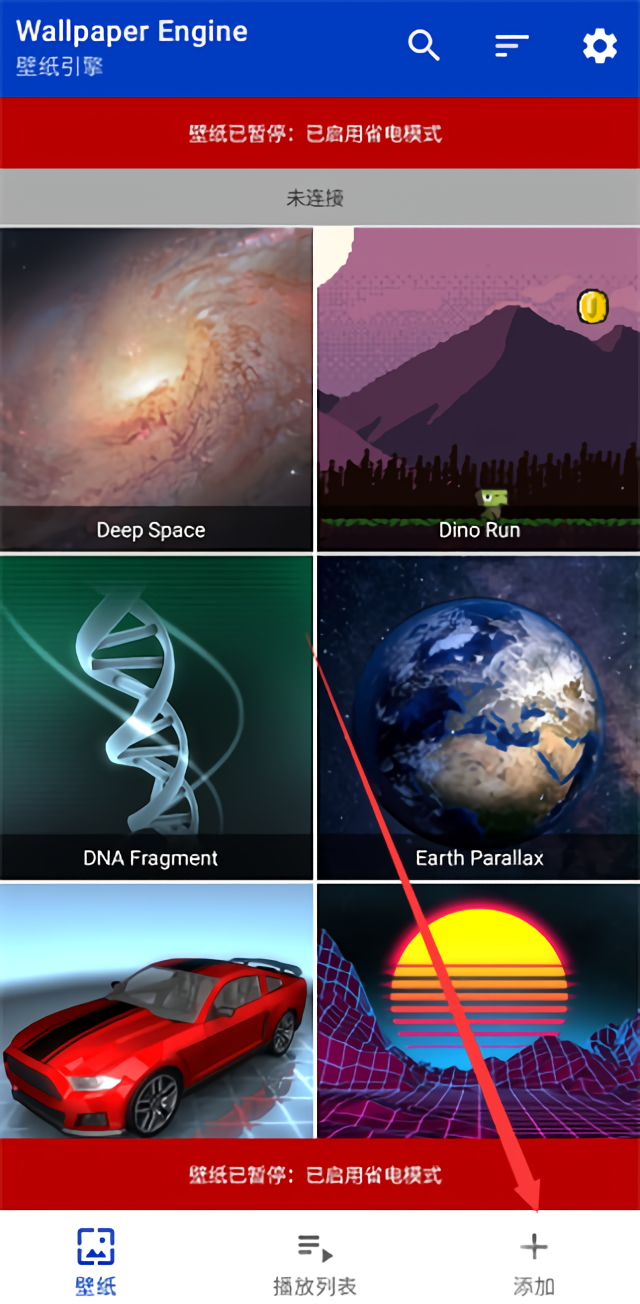
Task: Tap the 添加 tab to add a wallpaper
Action: tap(534, 1260)
